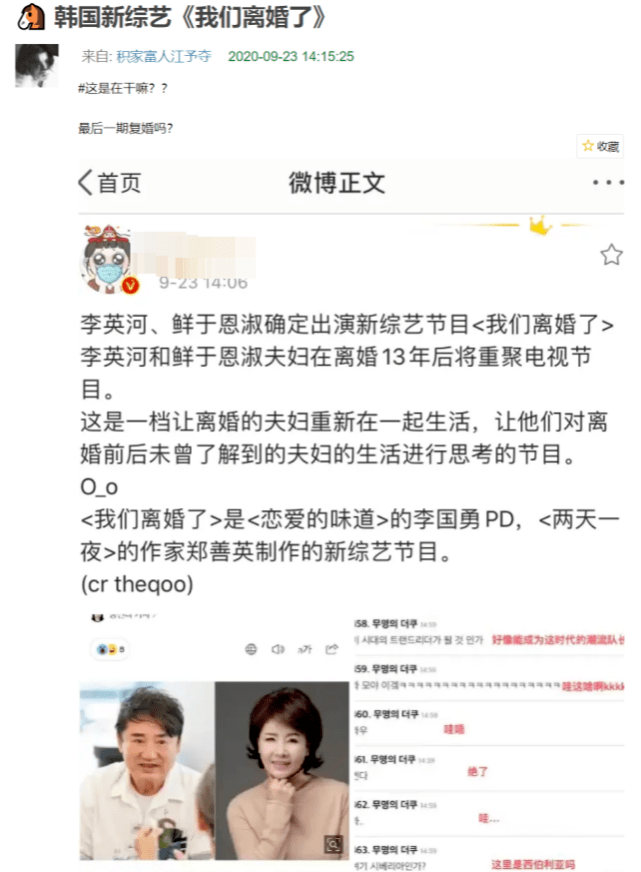
Task: Bookmark the post with 收藏 button
Action: [x=600, y=147]
